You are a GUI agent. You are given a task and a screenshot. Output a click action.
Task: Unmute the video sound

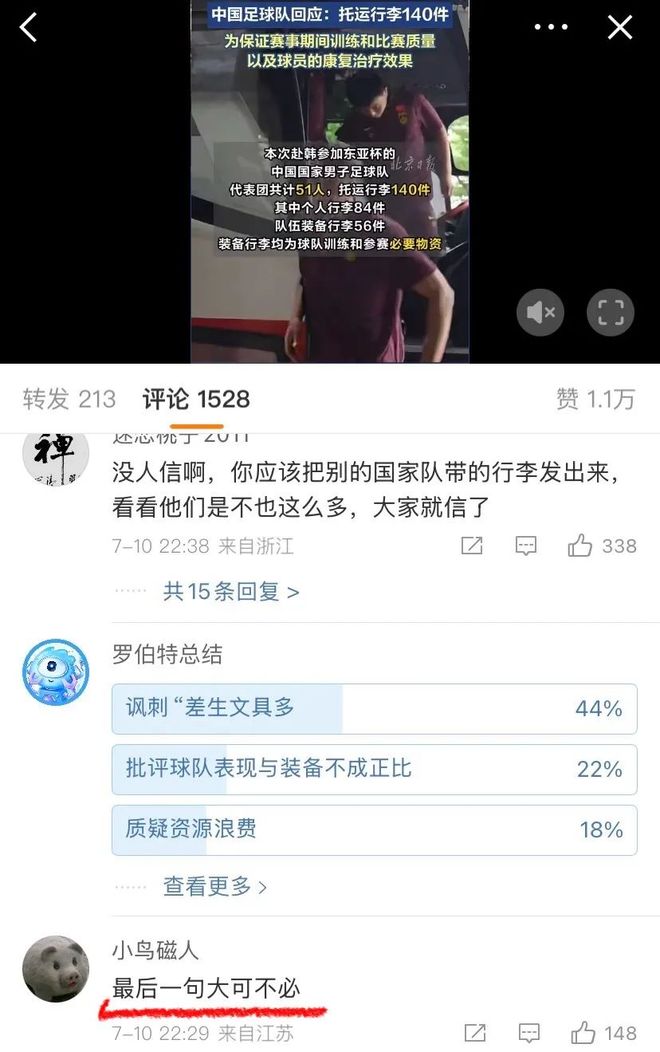pos(541,312)
